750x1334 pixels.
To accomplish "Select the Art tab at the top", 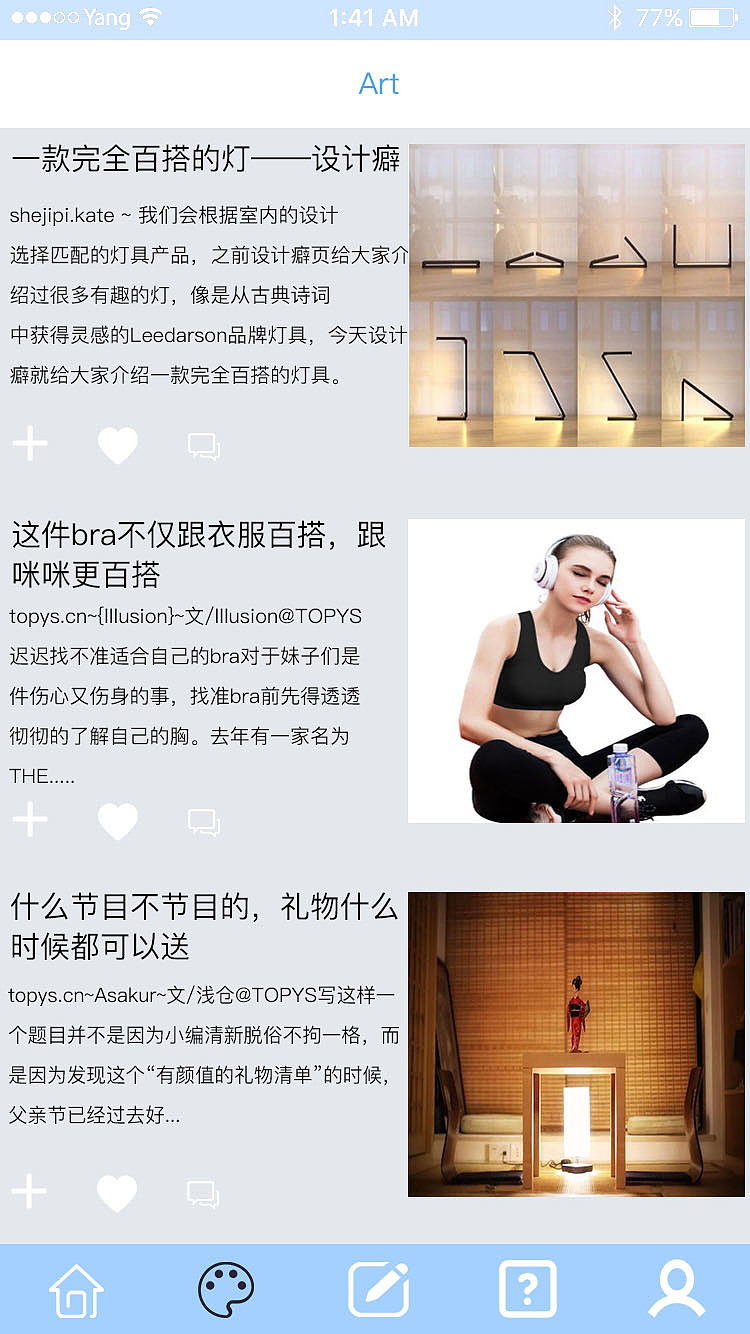I will pyautogui.click(x=379, y=84).
